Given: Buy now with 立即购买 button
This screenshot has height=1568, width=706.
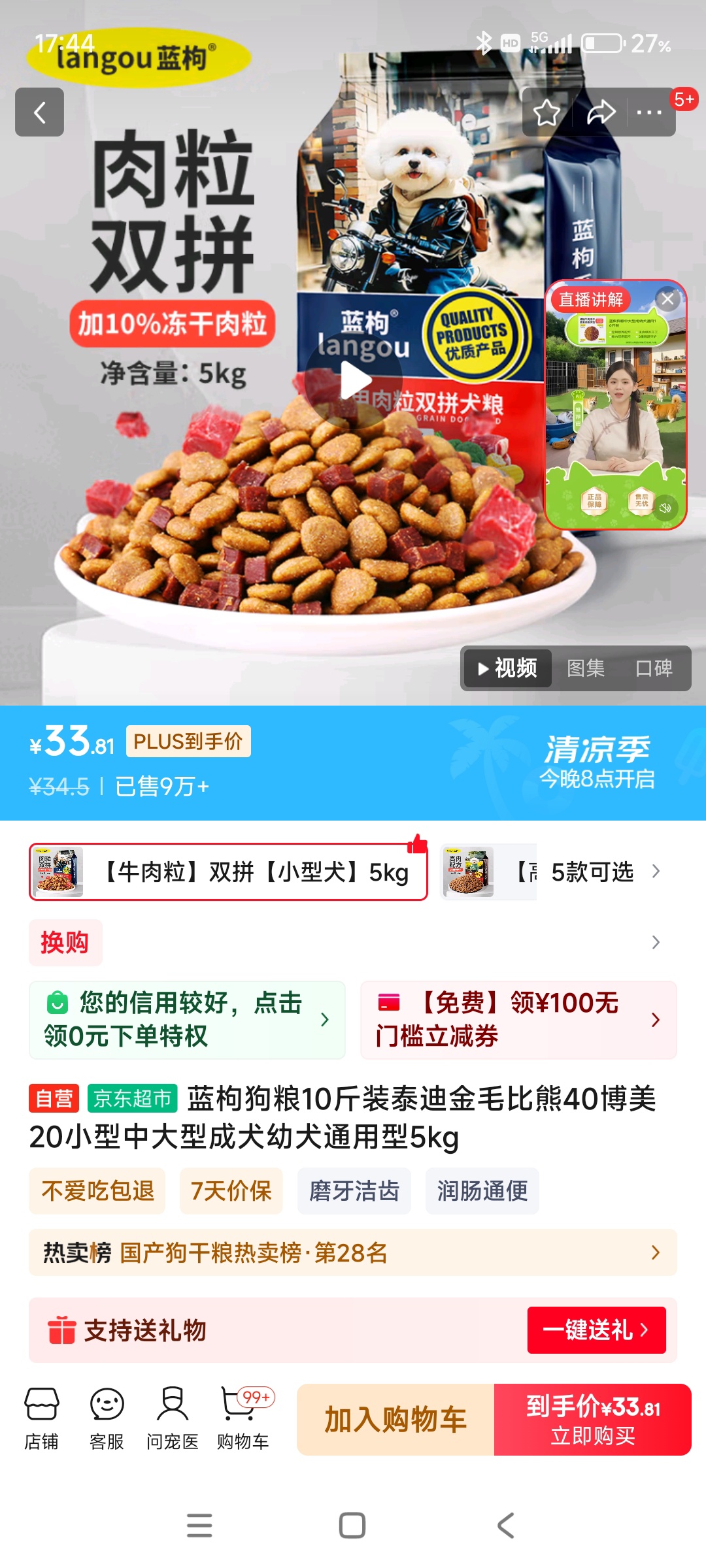Looking at the screenshot, I should (x=592, y=1419).
